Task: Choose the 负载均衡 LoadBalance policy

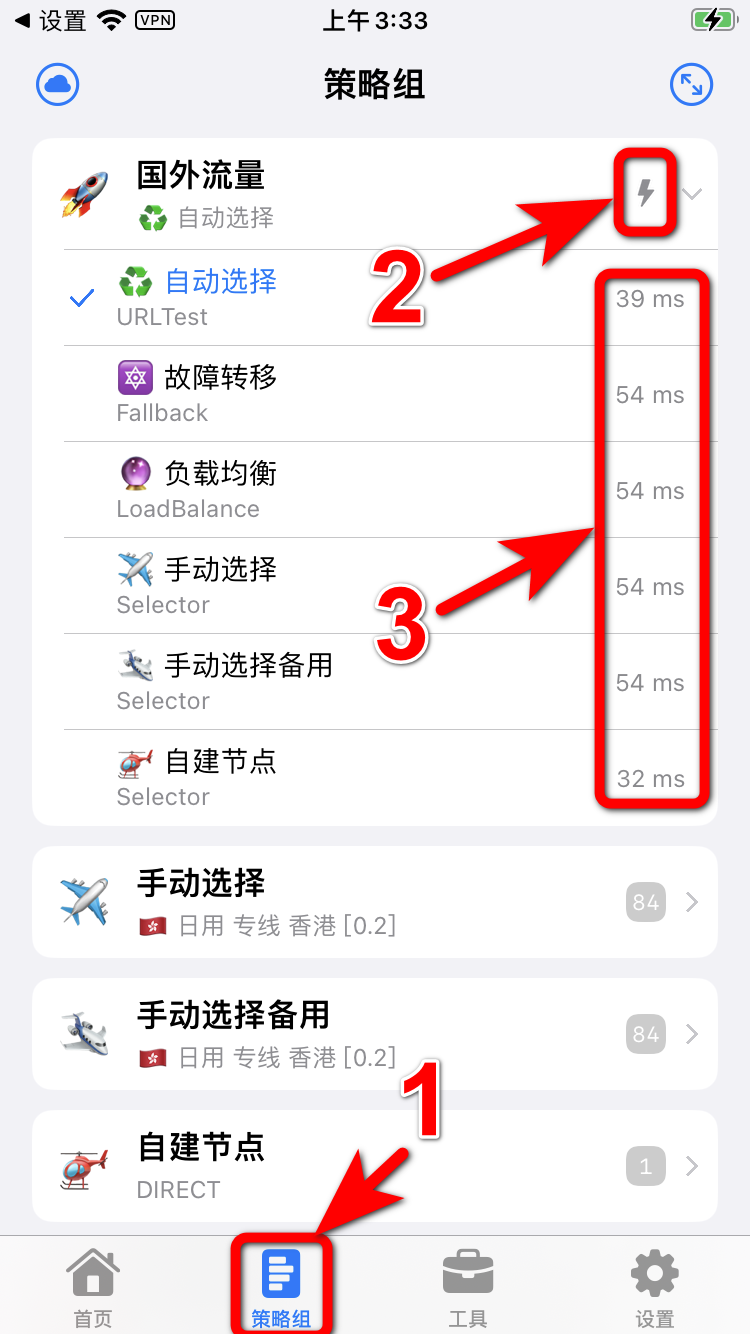Action: point(220,489)
